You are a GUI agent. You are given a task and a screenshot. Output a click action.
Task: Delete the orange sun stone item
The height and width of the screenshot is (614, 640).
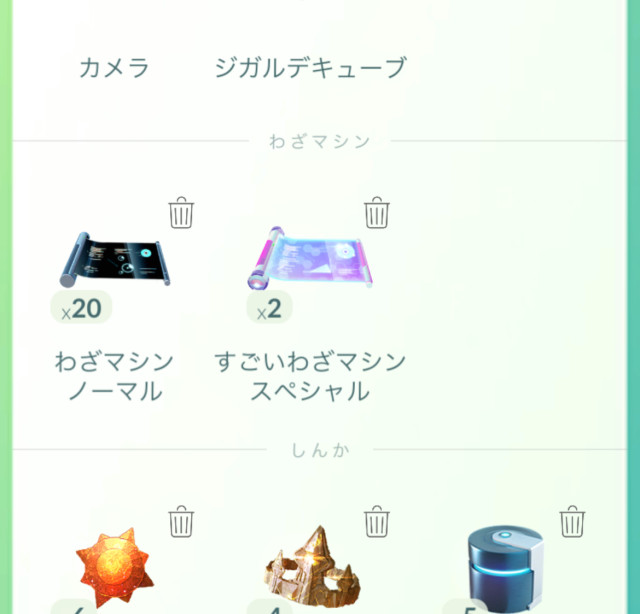[181, 522]
